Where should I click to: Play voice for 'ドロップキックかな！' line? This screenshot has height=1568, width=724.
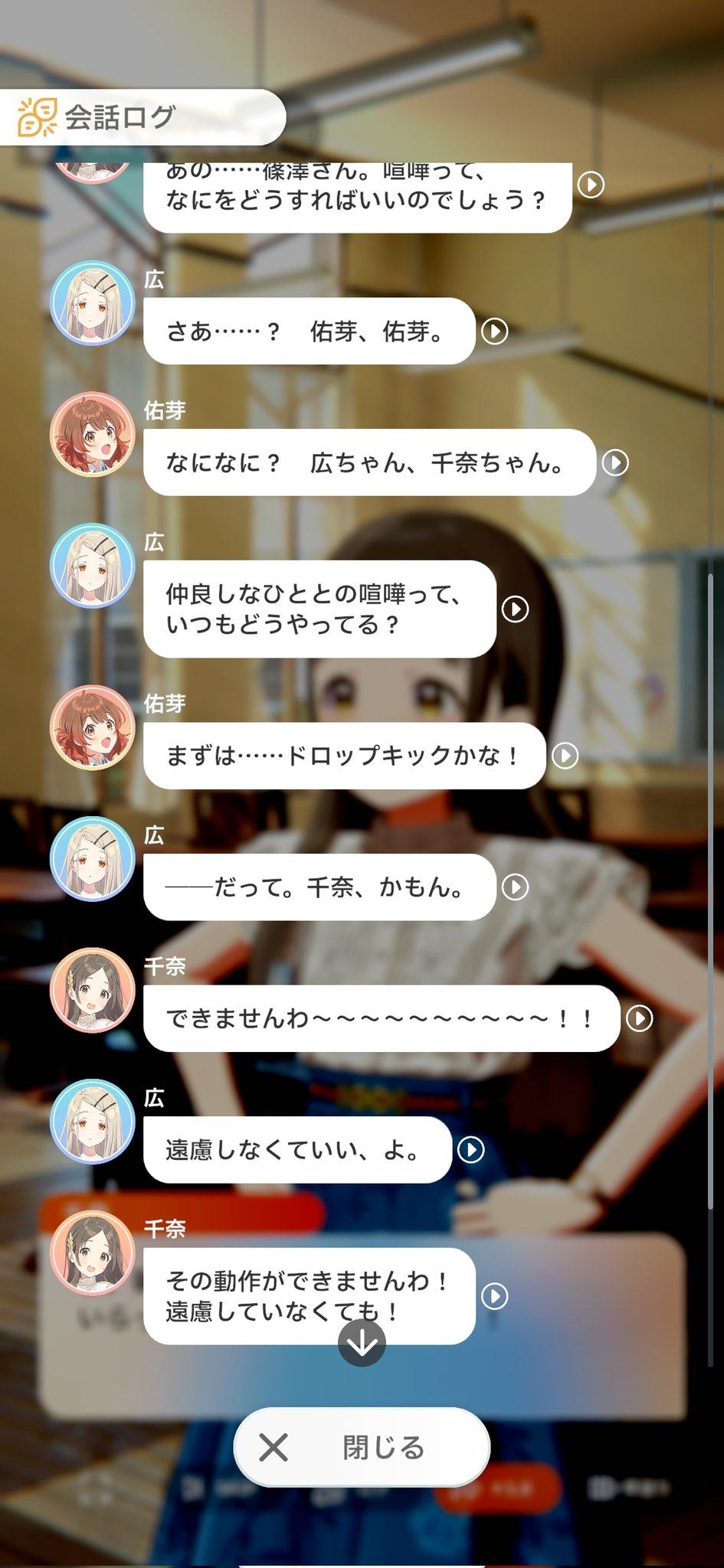(x=565, y=756)
